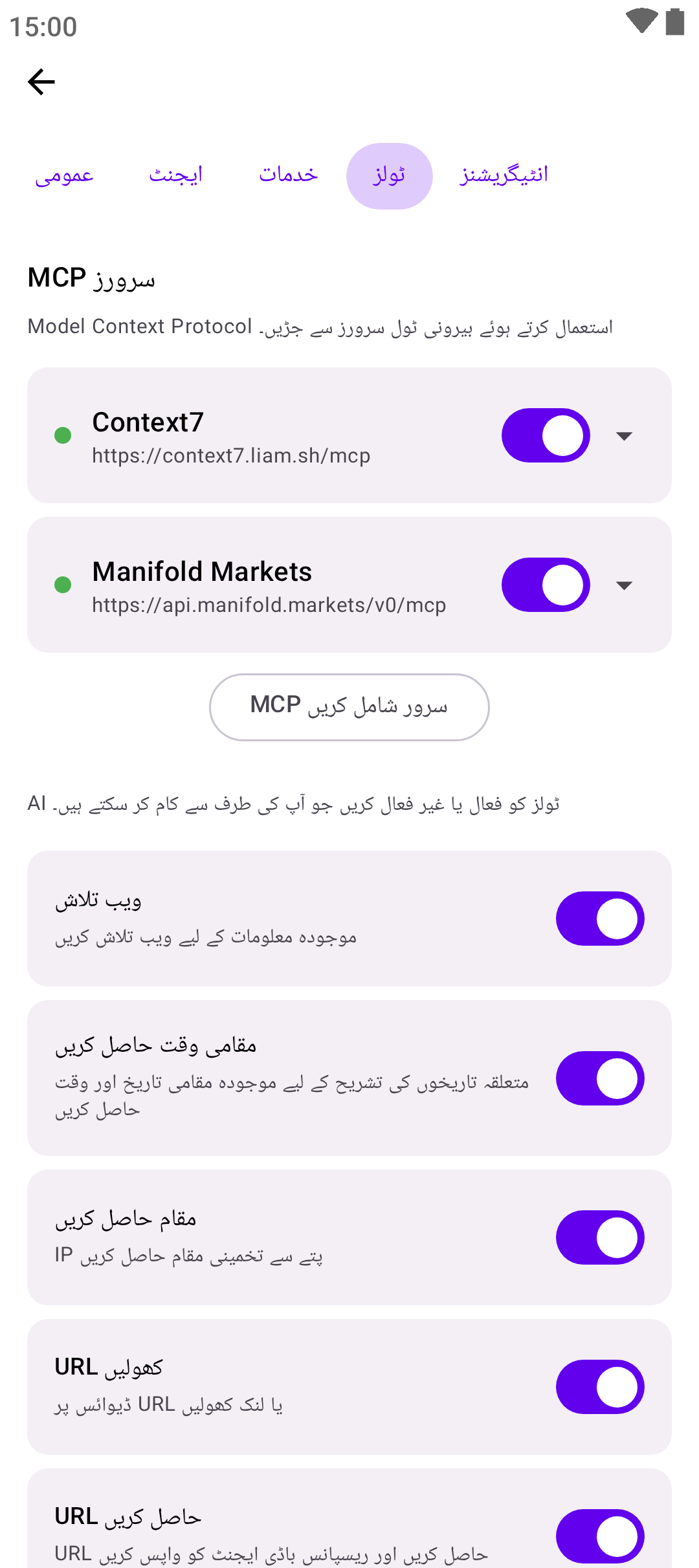
Task: Select the ٹولز tab
Action: click(390, 176)
